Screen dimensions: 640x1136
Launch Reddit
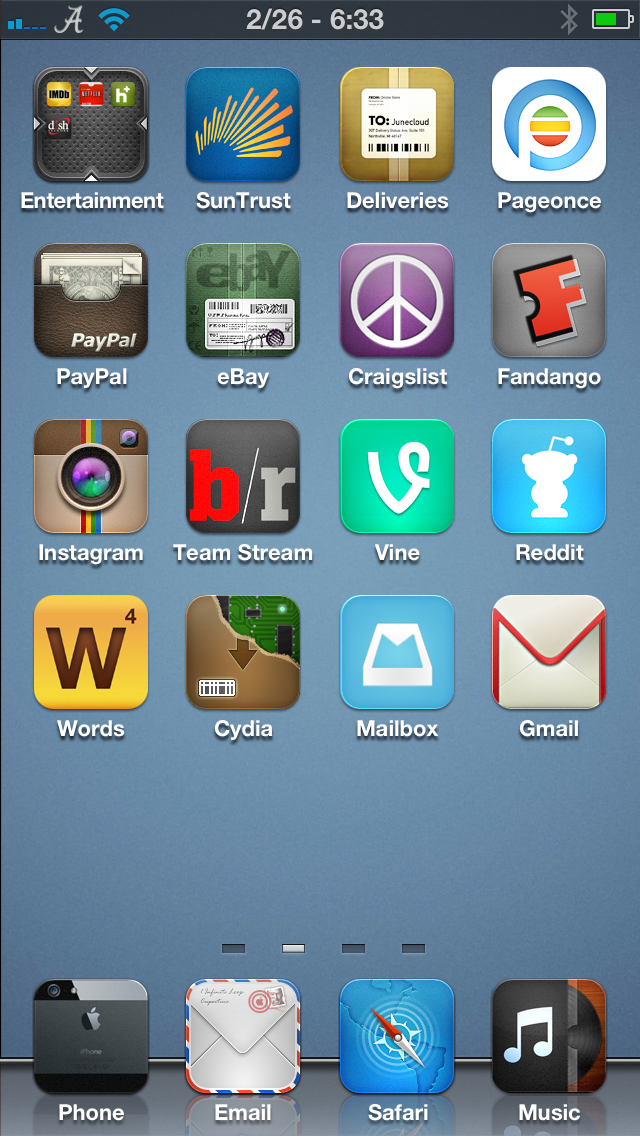tap(549, 476)
